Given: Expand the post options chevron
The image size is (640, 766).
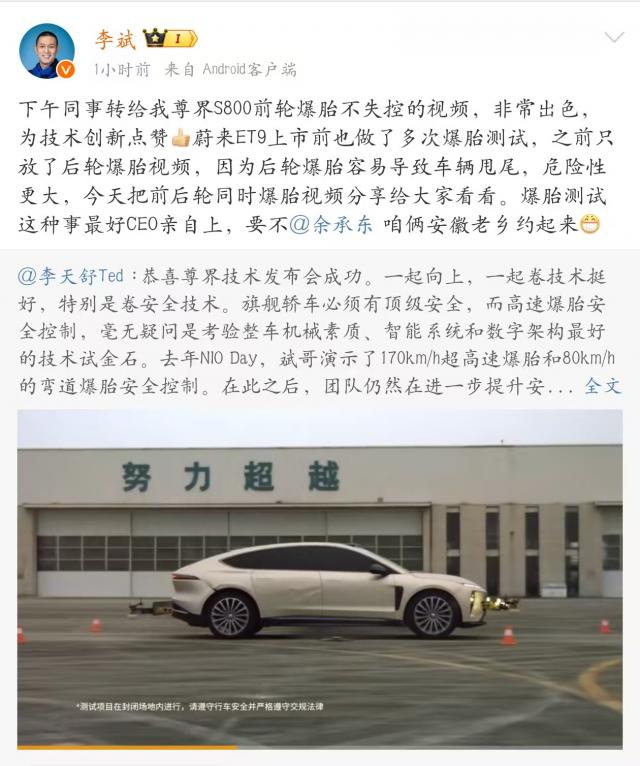Looking at the screenshot, I should (x=613, y=38).
